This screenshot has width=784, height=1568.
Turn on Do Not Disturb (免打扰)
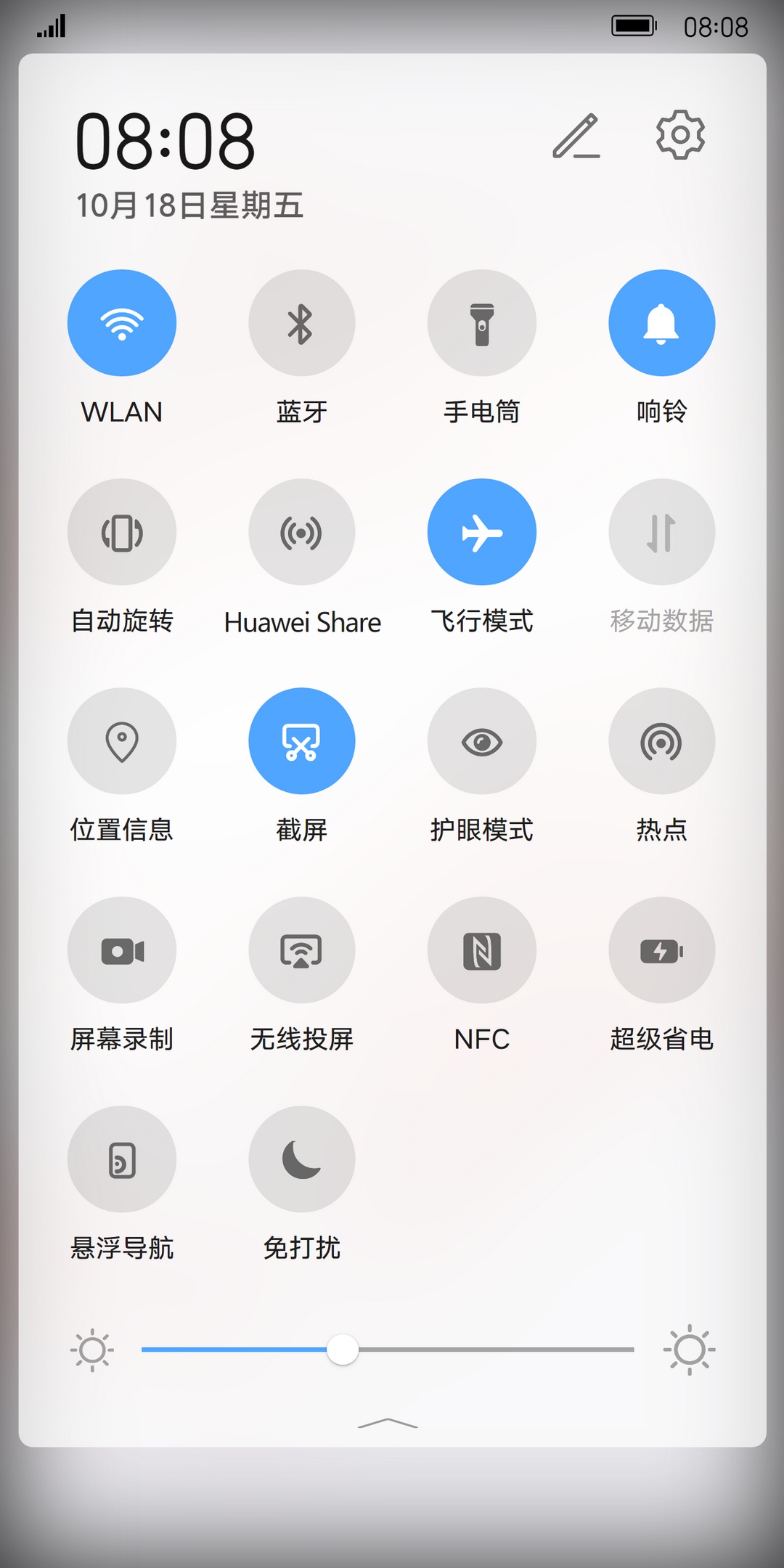pos(301,1159)
